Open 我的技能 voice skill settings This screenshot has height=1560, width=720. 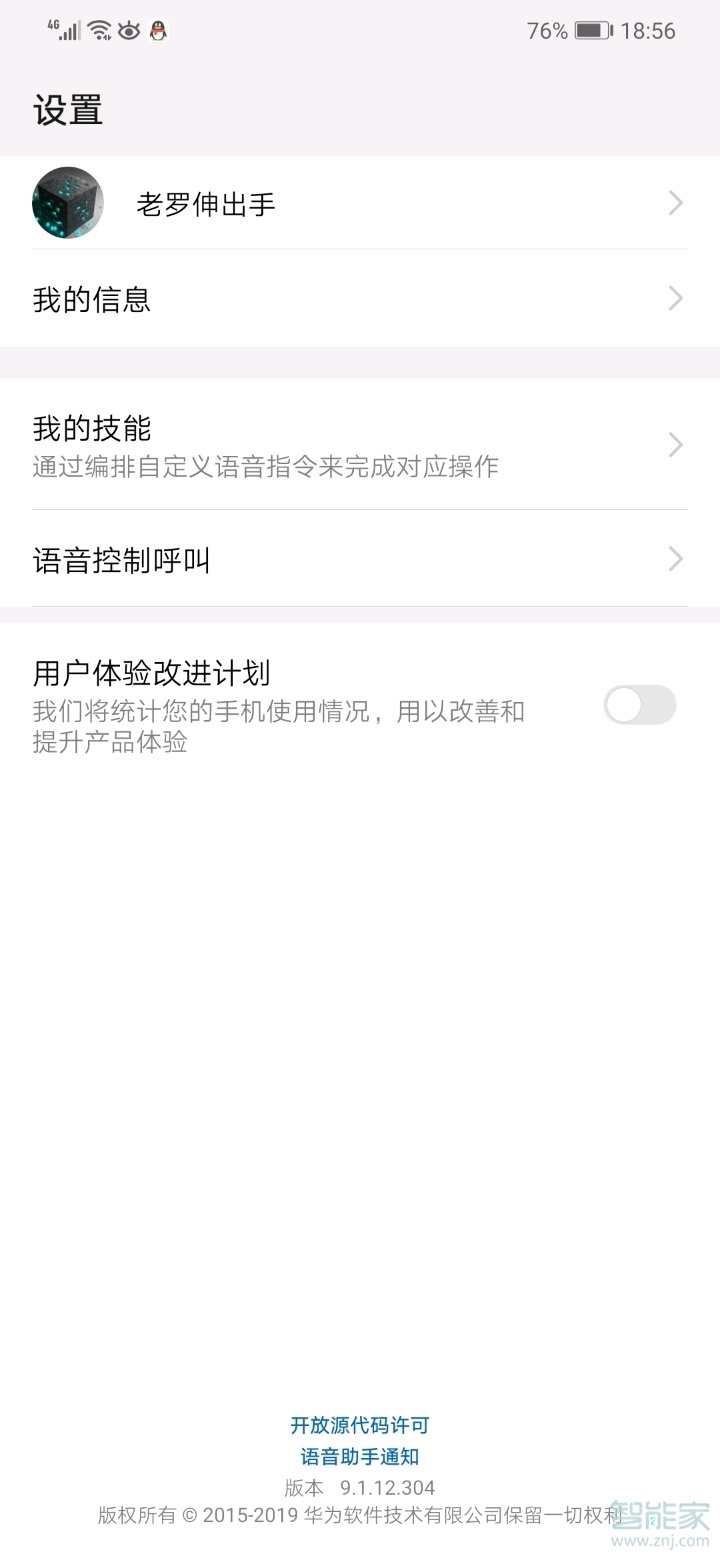tap(91, 428)
